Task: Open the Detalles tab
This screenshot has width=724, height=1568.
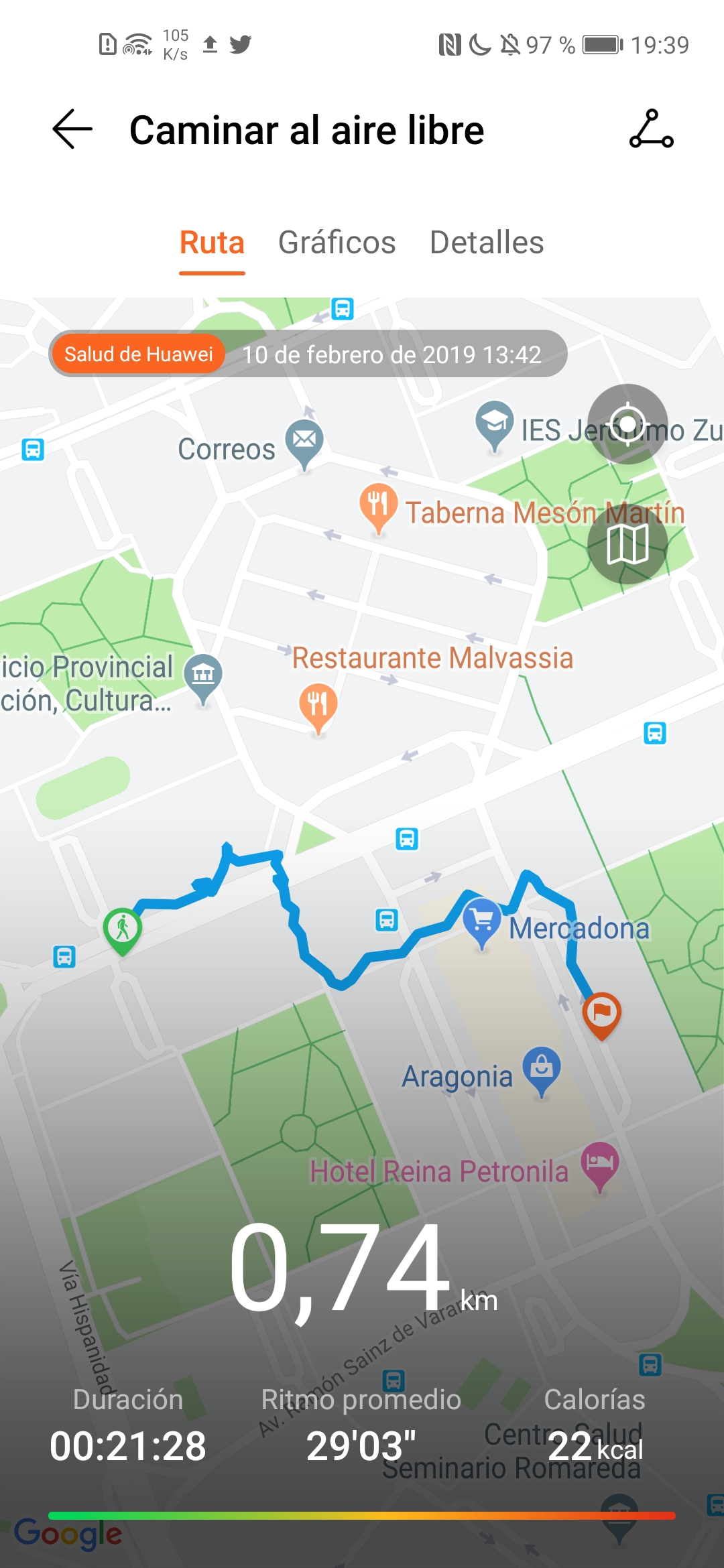Action: (x=487, y=243)
